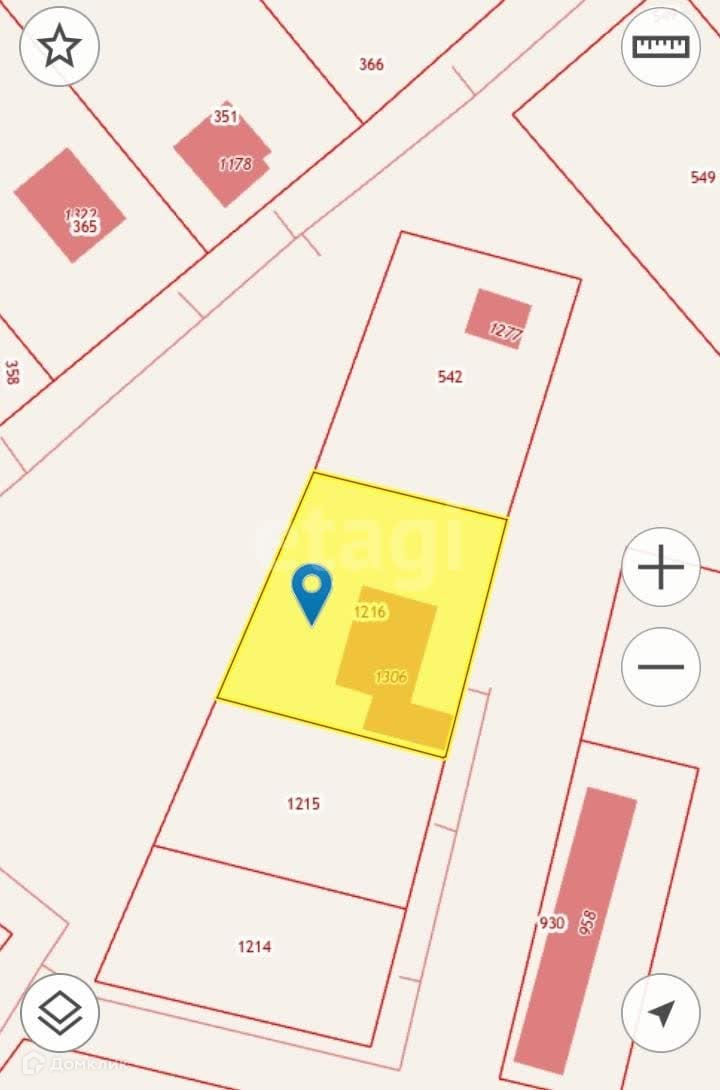720x1090 pixels.
Task: Open the map layers selector
Action: 60,1013
